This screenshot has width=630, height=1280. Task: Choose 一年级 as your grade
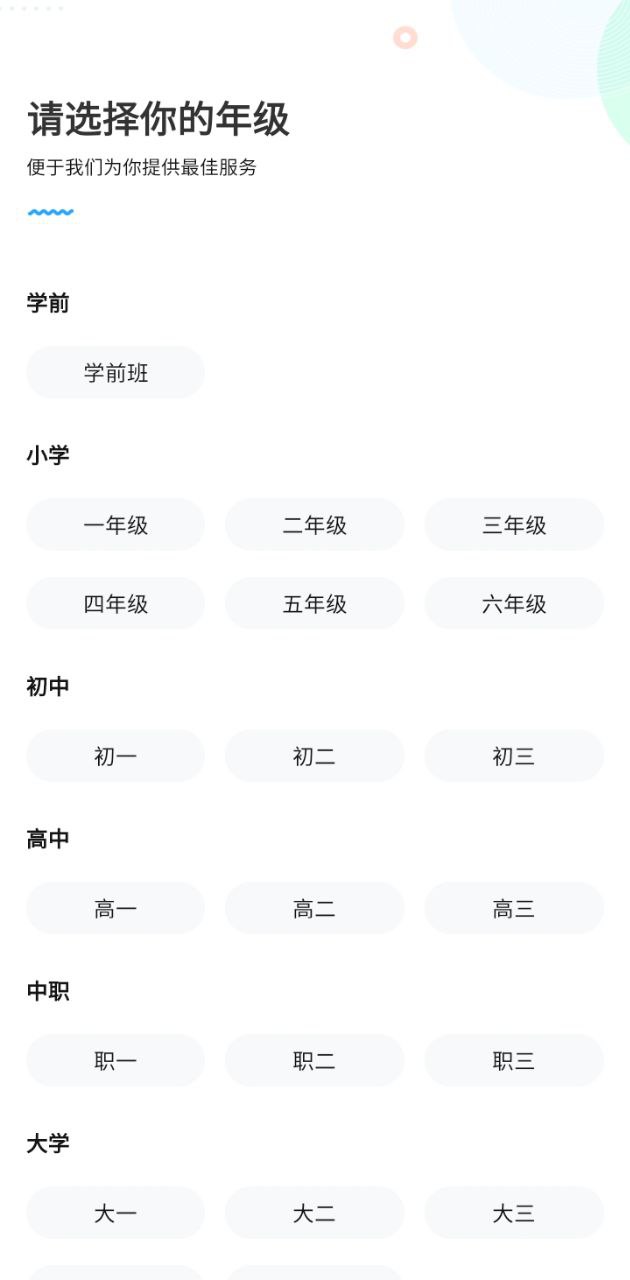click(x=115, y=525)
